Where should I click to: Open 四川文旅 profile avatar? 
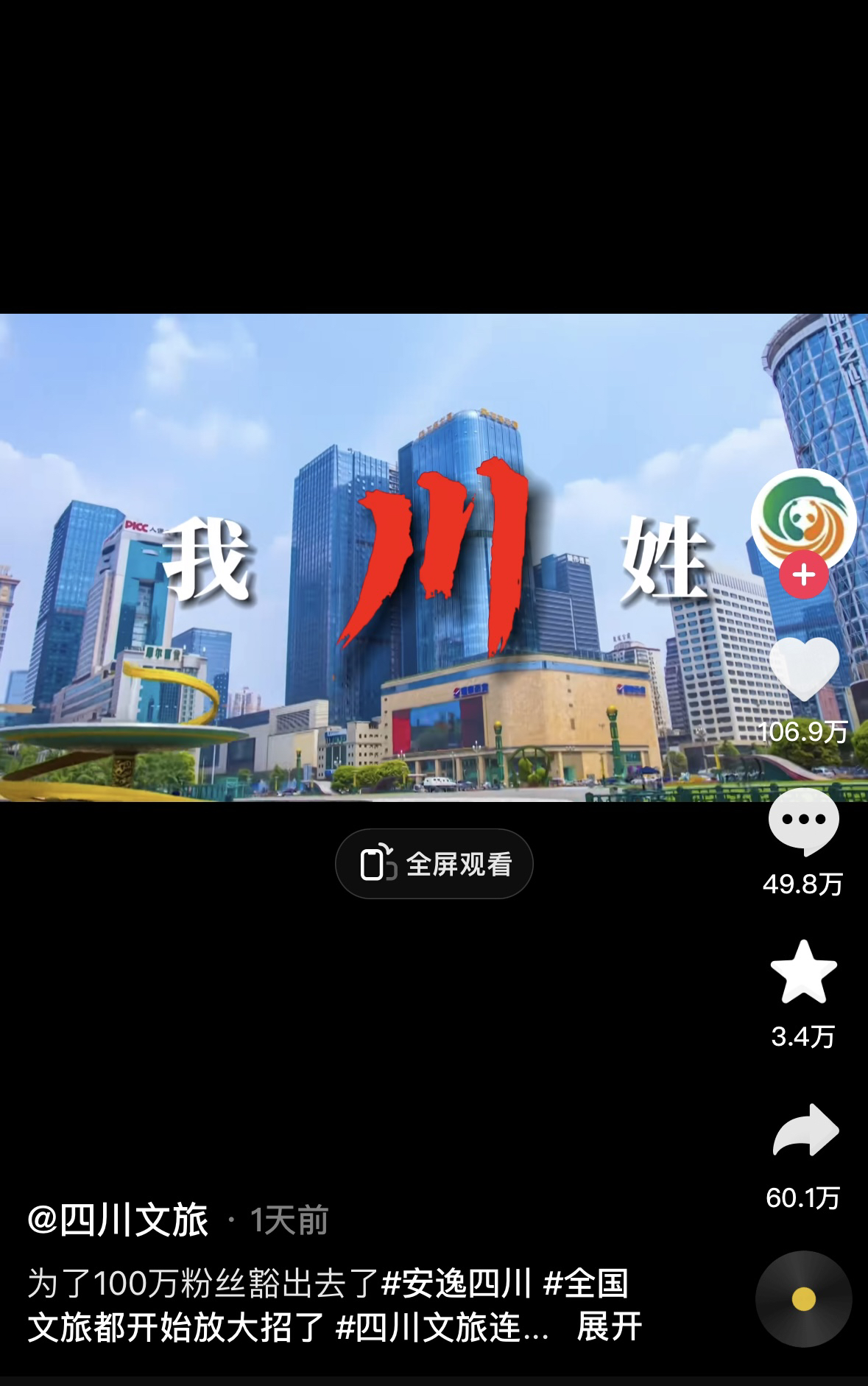(802, 519)
